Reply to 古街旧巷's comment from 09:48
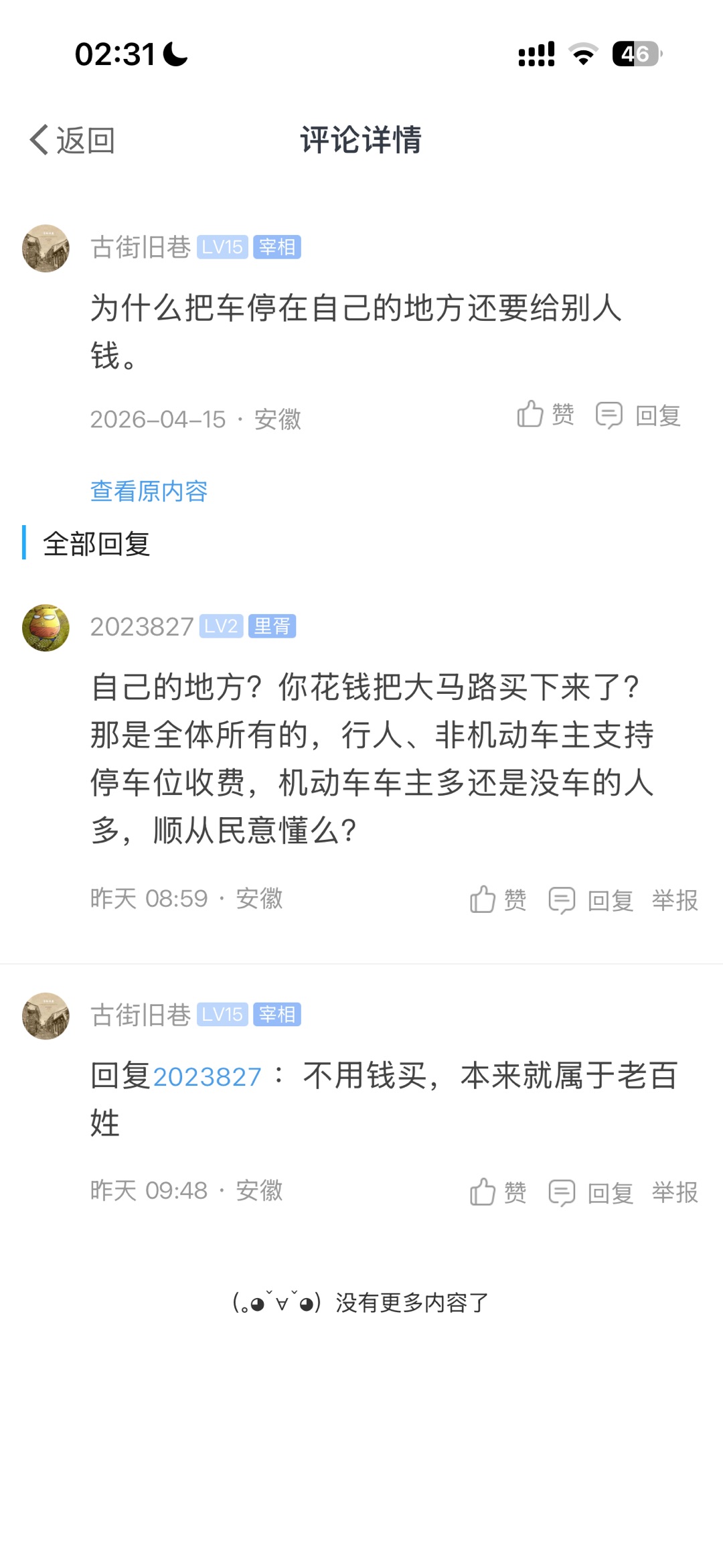The width and height of the screenshot is (723, 1568). [591, 1192]
